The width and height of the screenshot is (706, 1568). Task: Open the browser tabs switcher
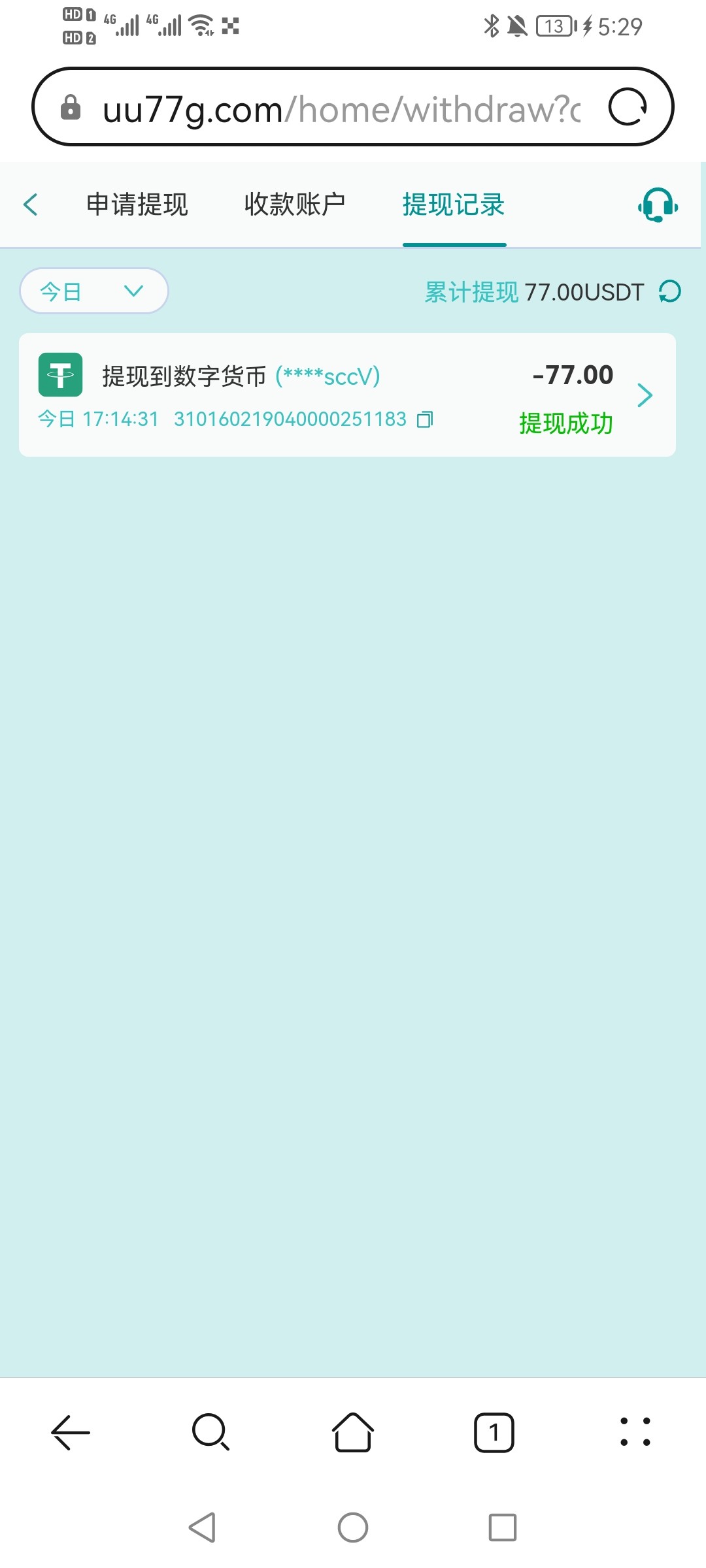pos(494,1432)
